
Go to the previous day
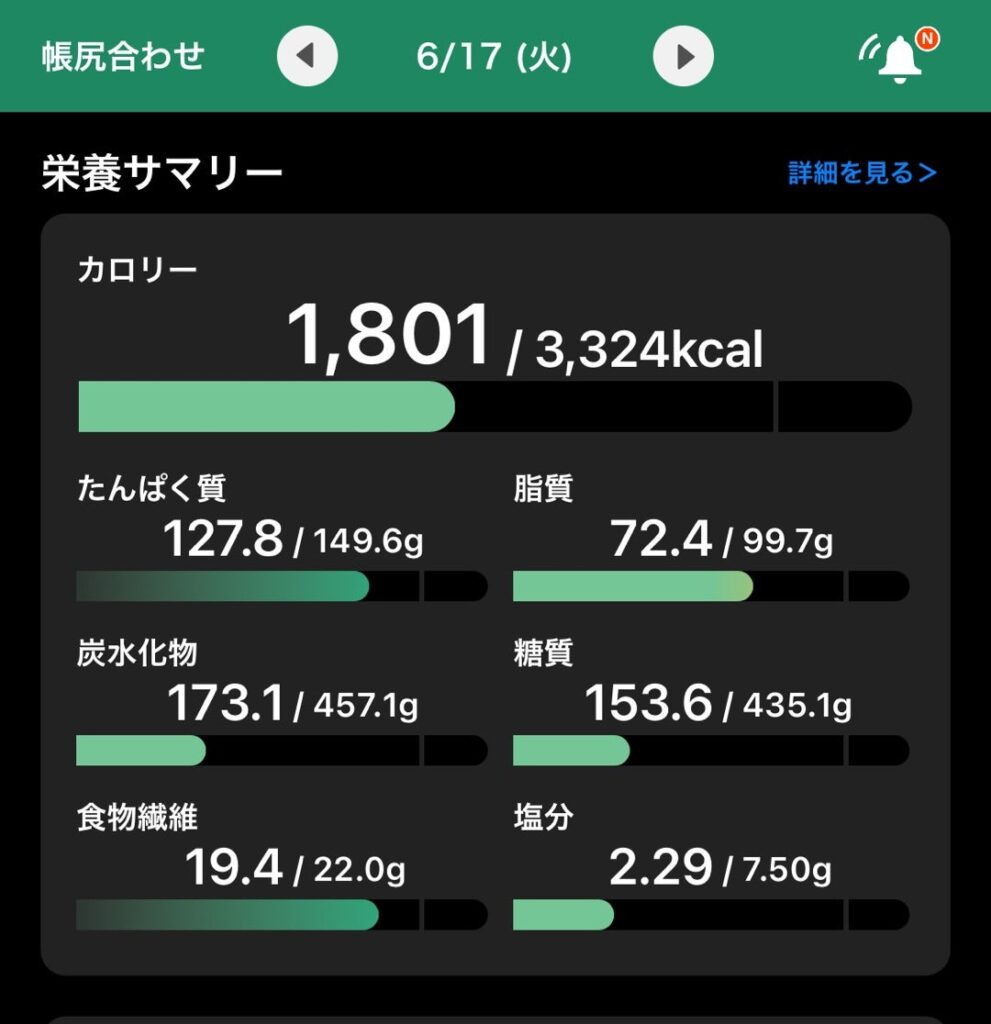pyautogui.click(x=307, y=57)
